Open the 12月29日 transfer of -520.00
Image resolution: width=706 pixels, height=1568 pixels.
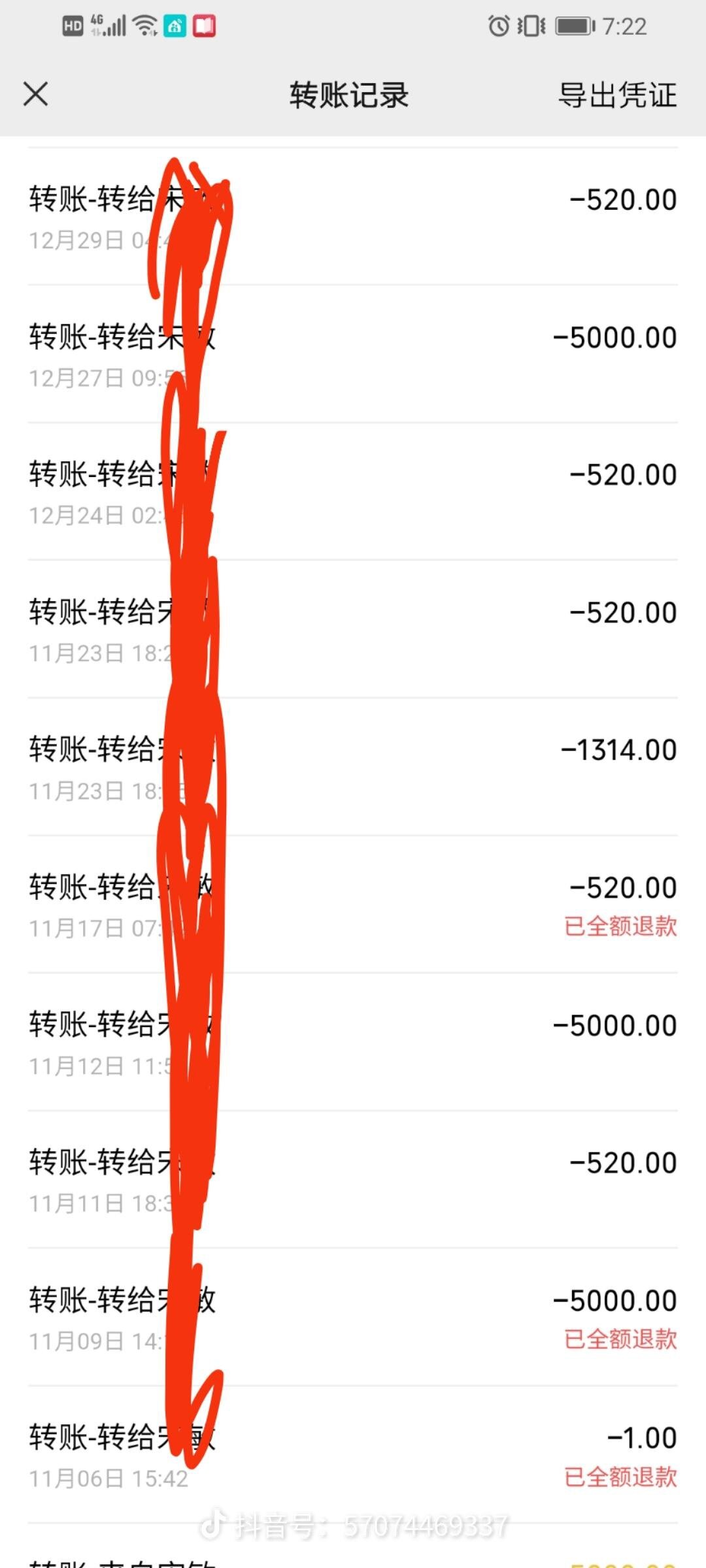[x=353, y=217]
